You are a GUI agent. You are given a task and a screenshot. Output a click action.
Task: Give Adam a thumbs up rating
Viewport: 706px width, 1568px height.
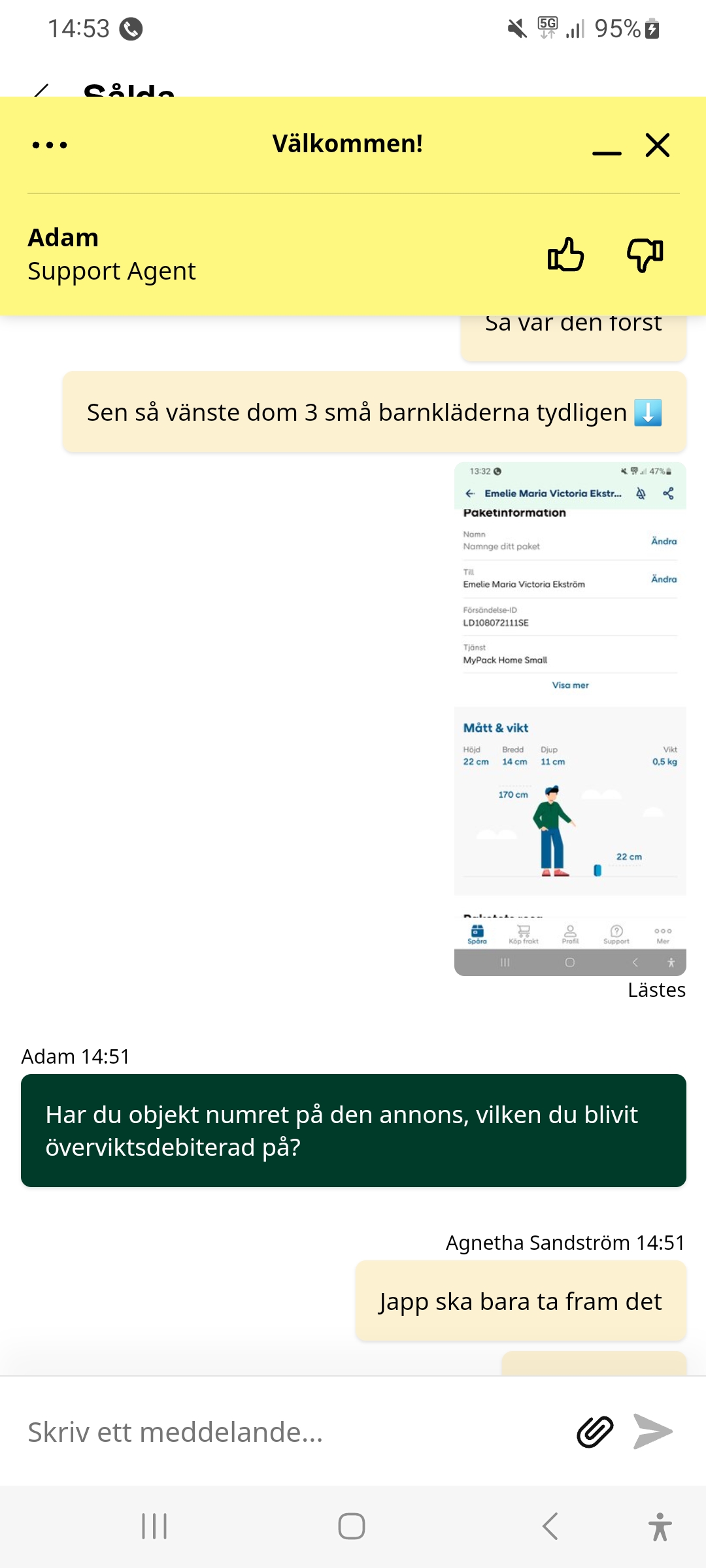click(565, 255)
